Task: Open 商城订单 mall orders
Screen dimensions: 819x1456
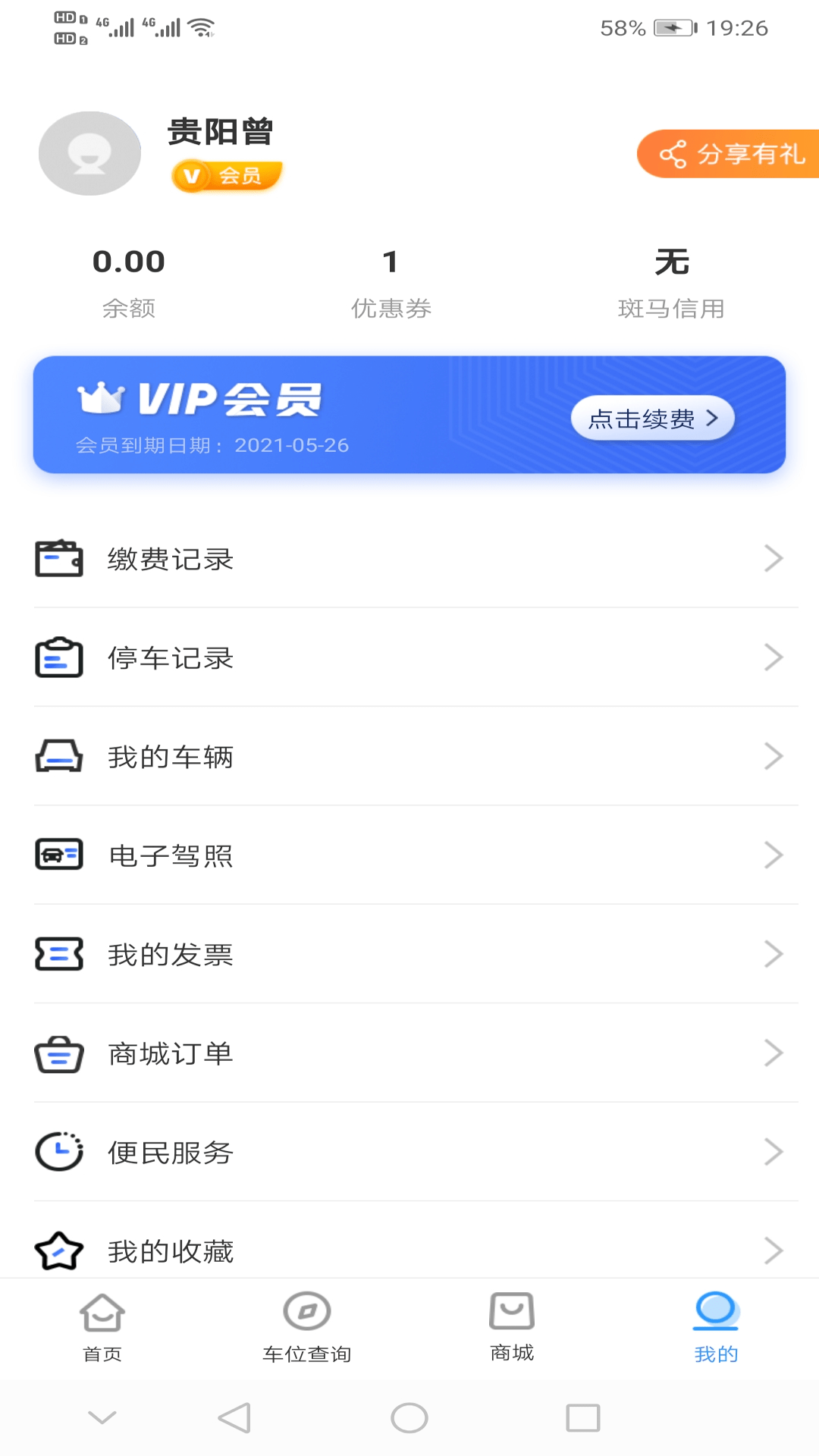Action: (409, 1053)
